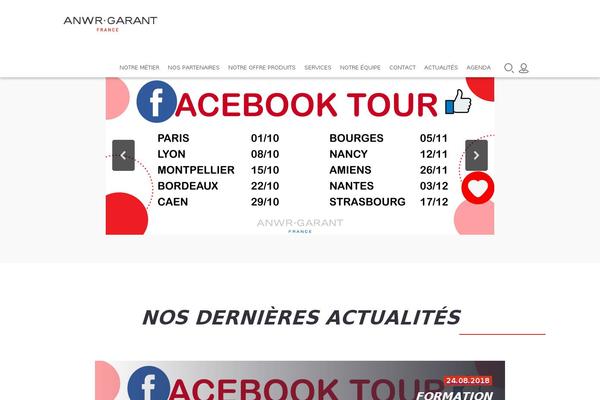Open Notre Offre Produits section
Screen dimensions: 600x400
tap(262, 67)
